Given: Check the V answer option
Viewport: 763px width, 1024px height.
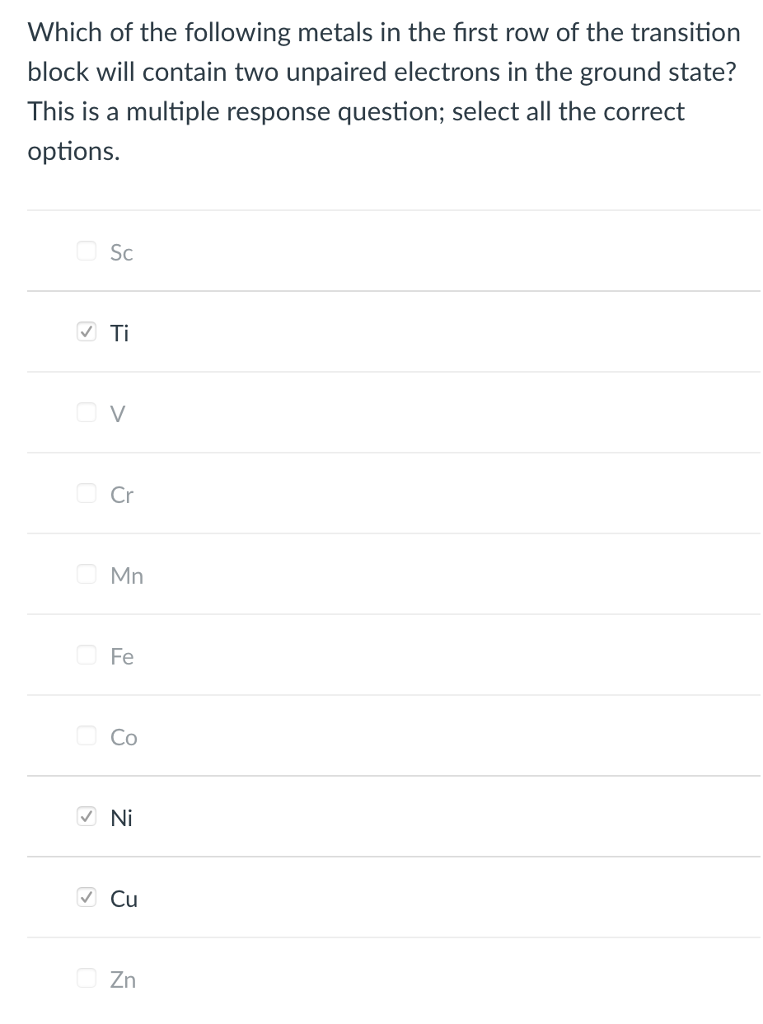Looking at the screenshot, I should point(88,413).
